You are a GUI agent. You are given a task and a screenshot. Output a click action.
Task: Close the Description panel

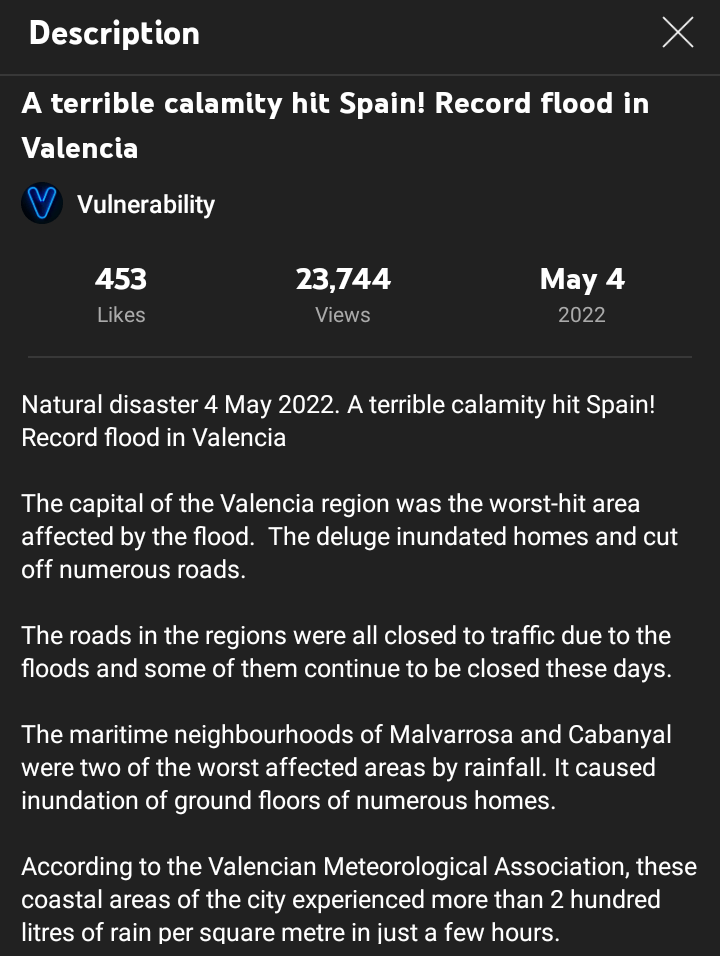(x=677, y=33)
